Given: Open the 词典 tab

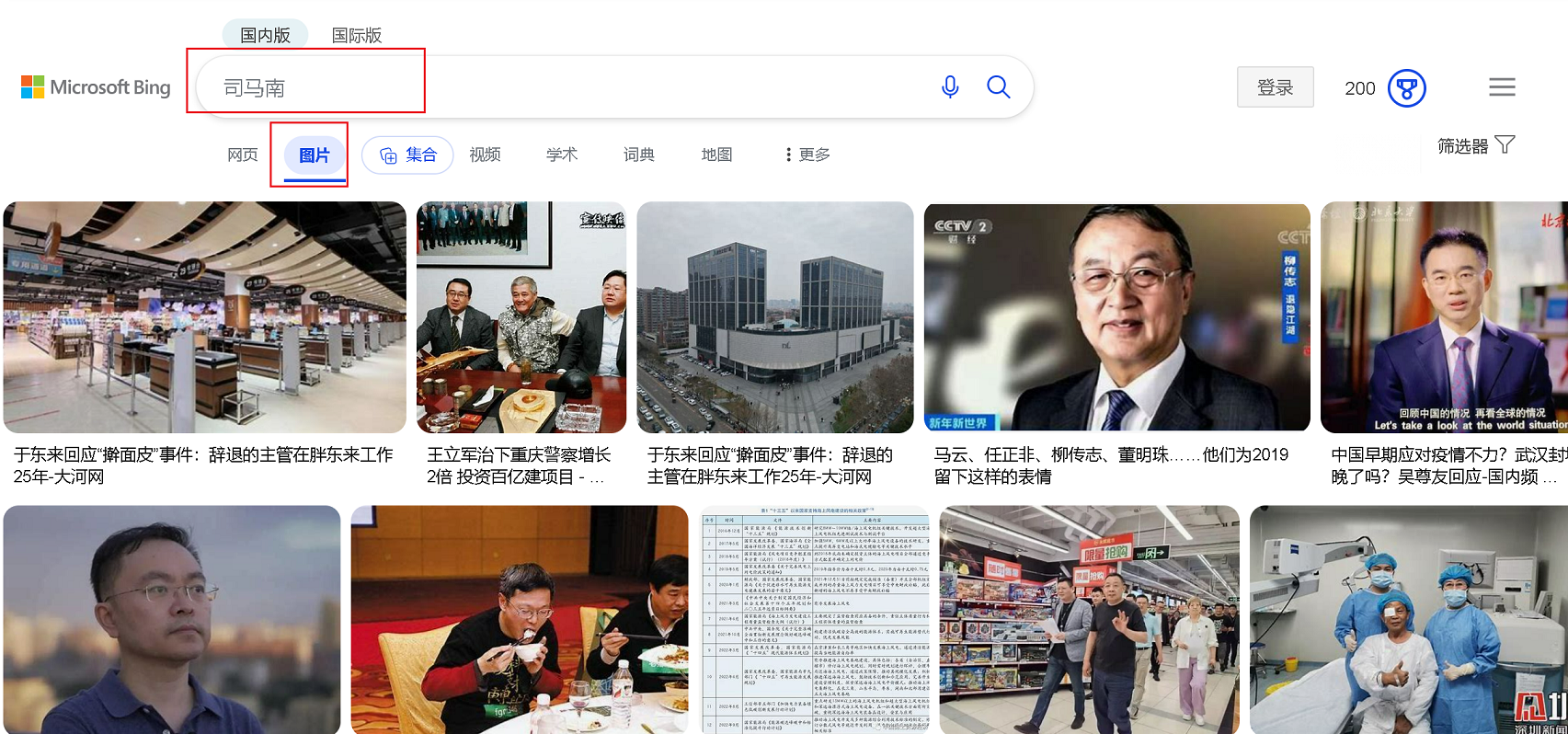Looking at the screenshot, I should click(x=638, y=155).
